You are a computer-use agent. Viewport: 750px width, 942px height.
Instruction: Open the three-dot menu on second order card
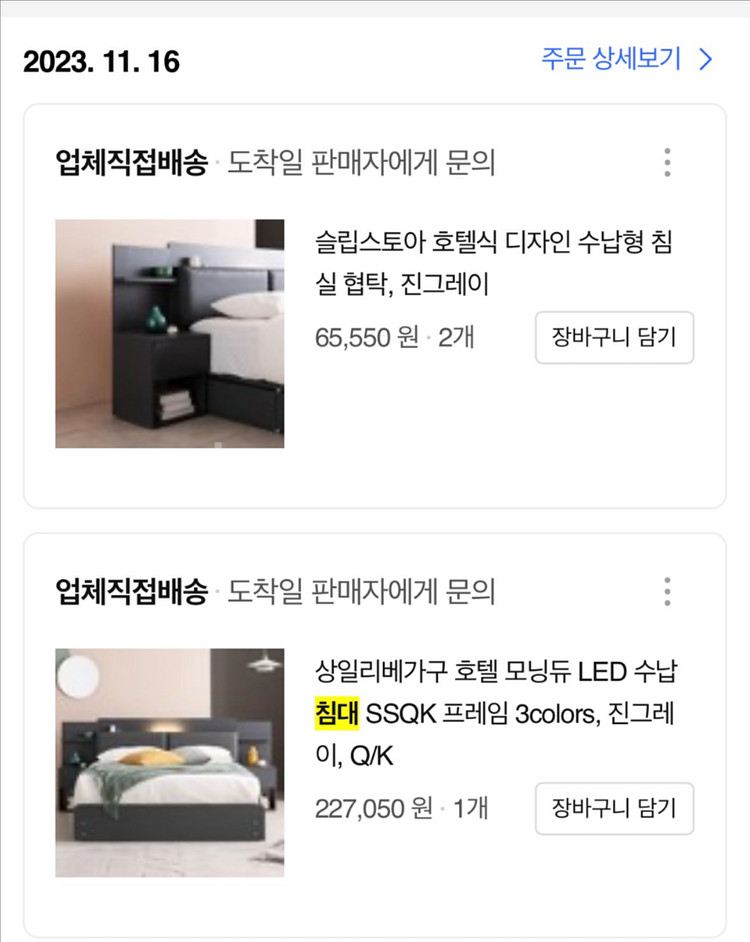coord(667,592)
